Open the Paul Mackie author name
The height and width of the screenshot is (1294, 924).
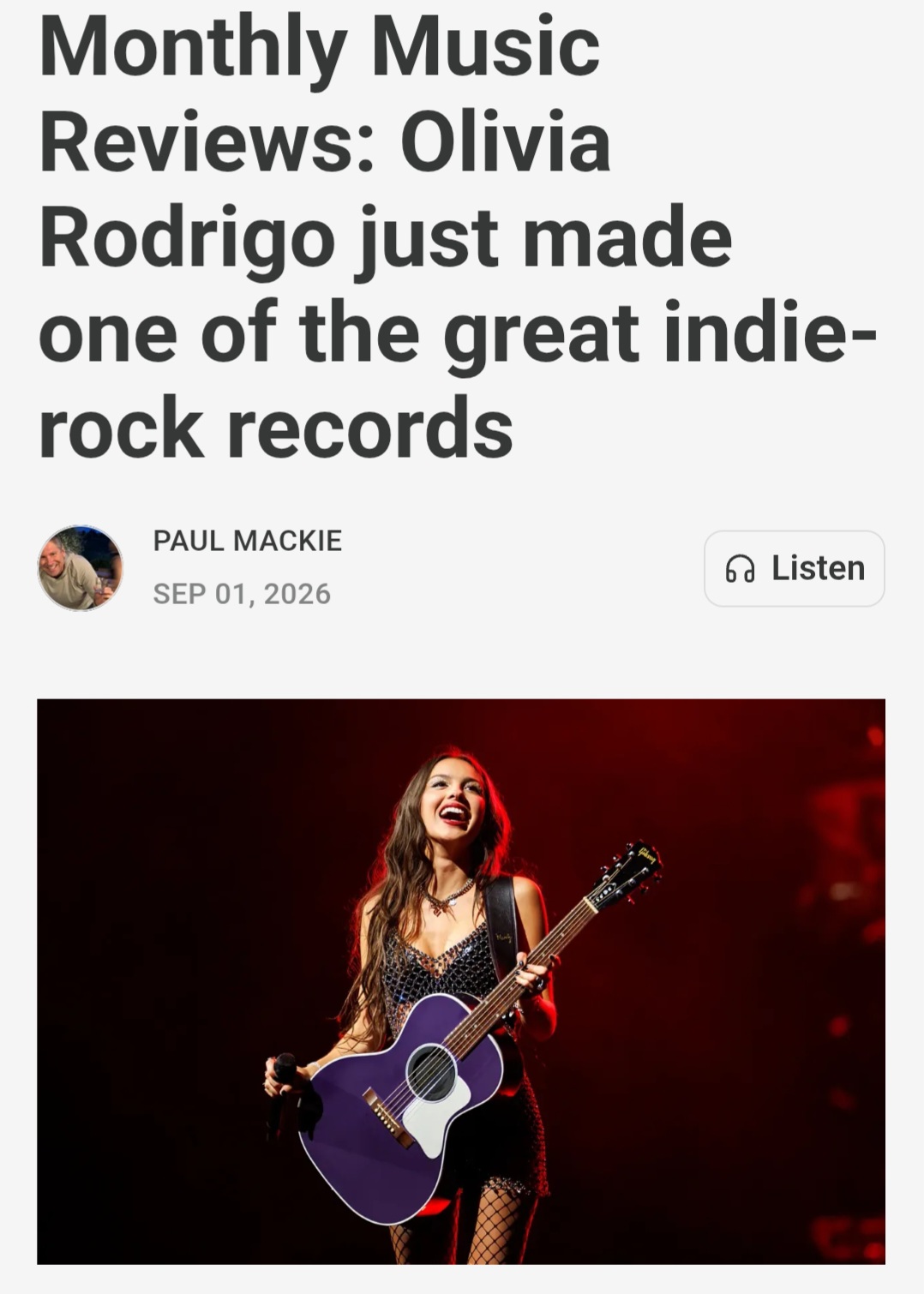click(x=248, y=541)
